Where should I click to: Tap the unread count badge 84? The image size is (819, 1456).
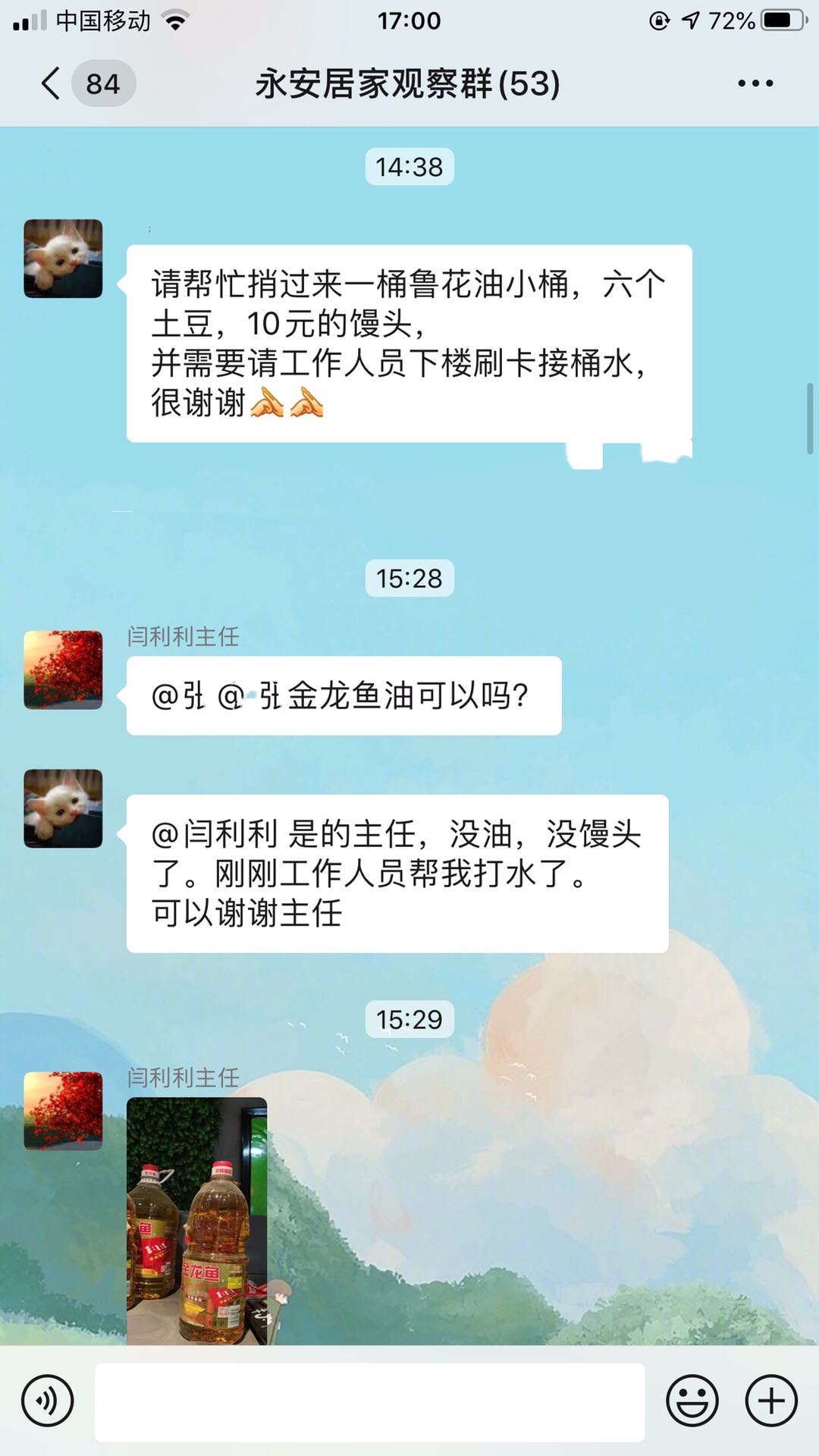point(102,83)
